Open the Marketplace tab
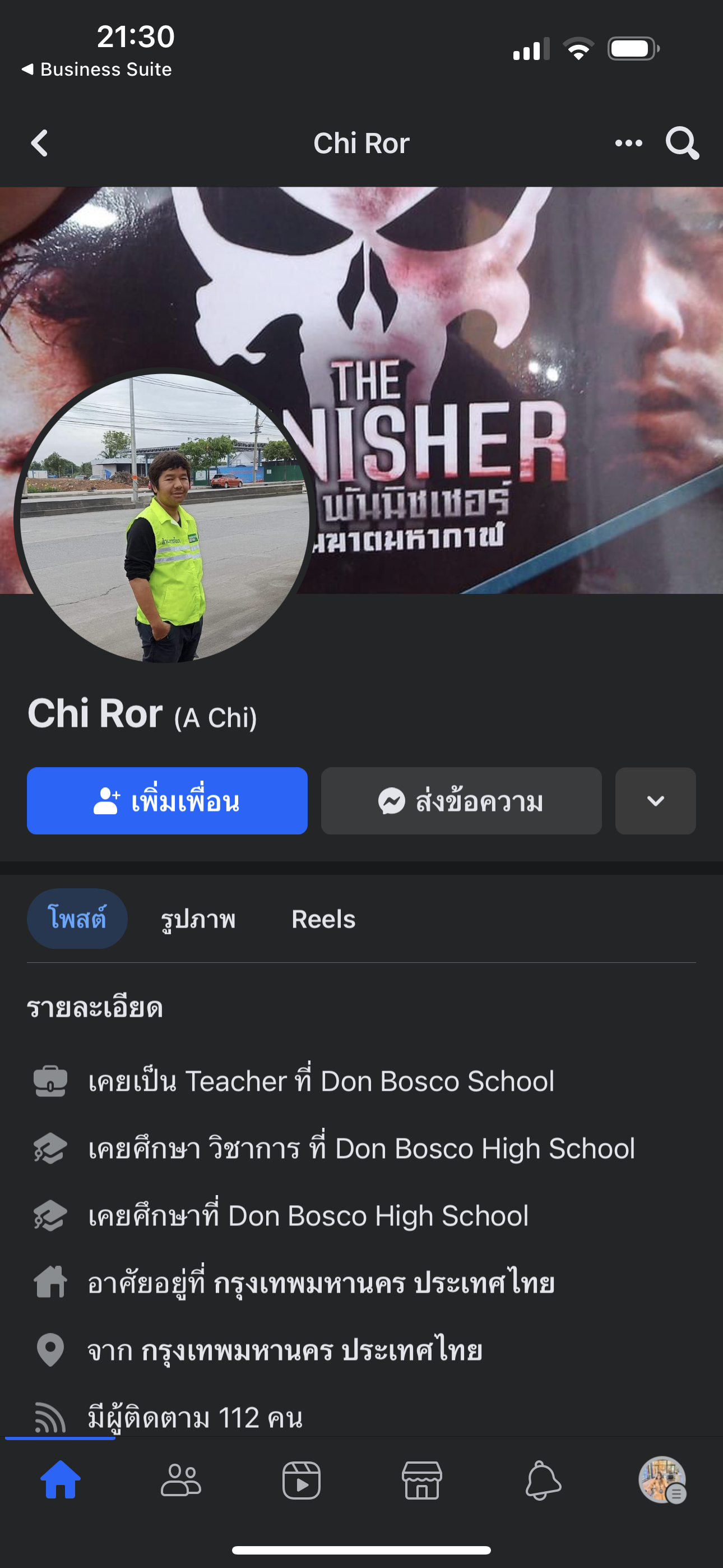Image resolution: width=723 pixels, height=1568 pixels. [421, 1480]
